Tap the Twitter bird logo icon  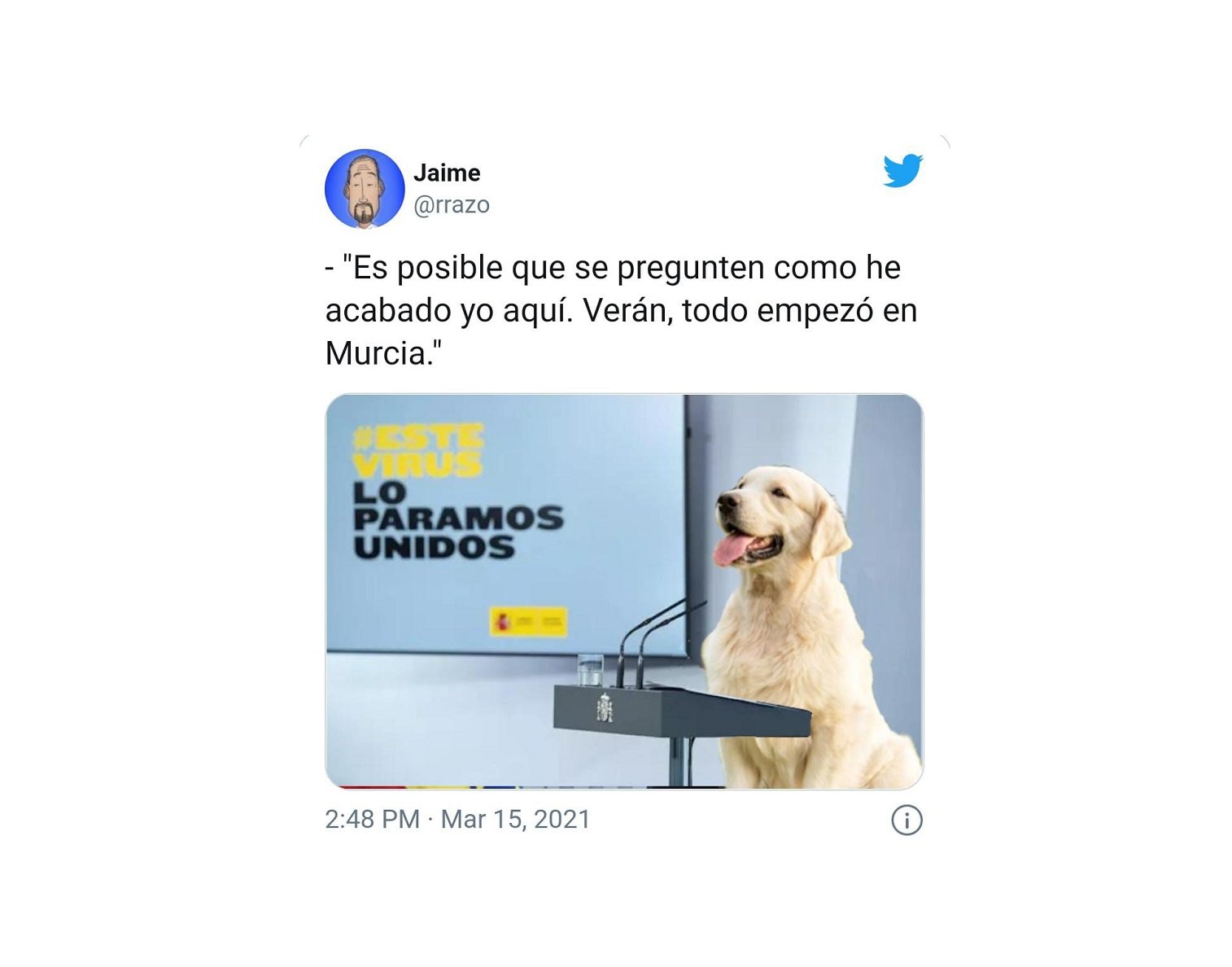902,171
